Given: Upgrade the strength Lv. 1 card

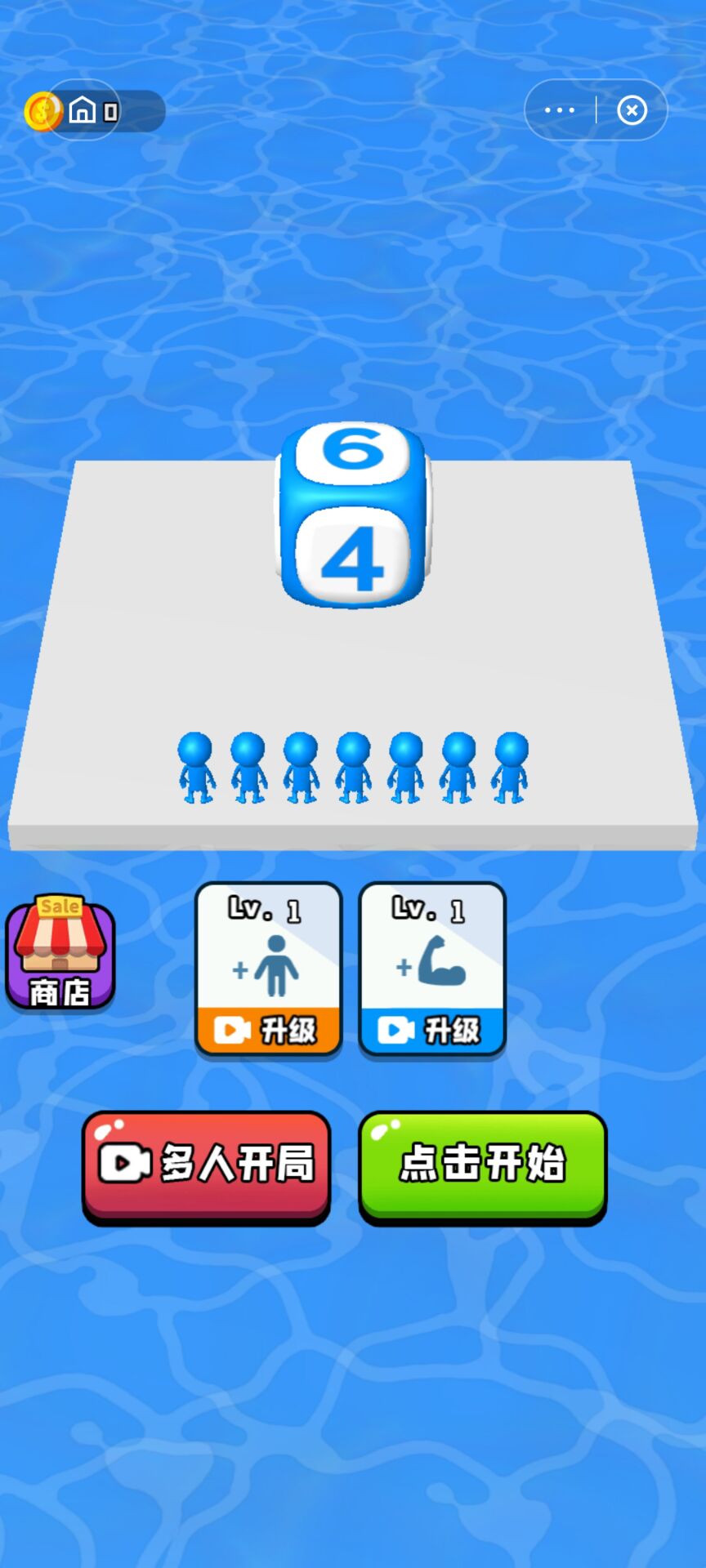Looking at the screenshot, I should click(x=431, y=1030).
